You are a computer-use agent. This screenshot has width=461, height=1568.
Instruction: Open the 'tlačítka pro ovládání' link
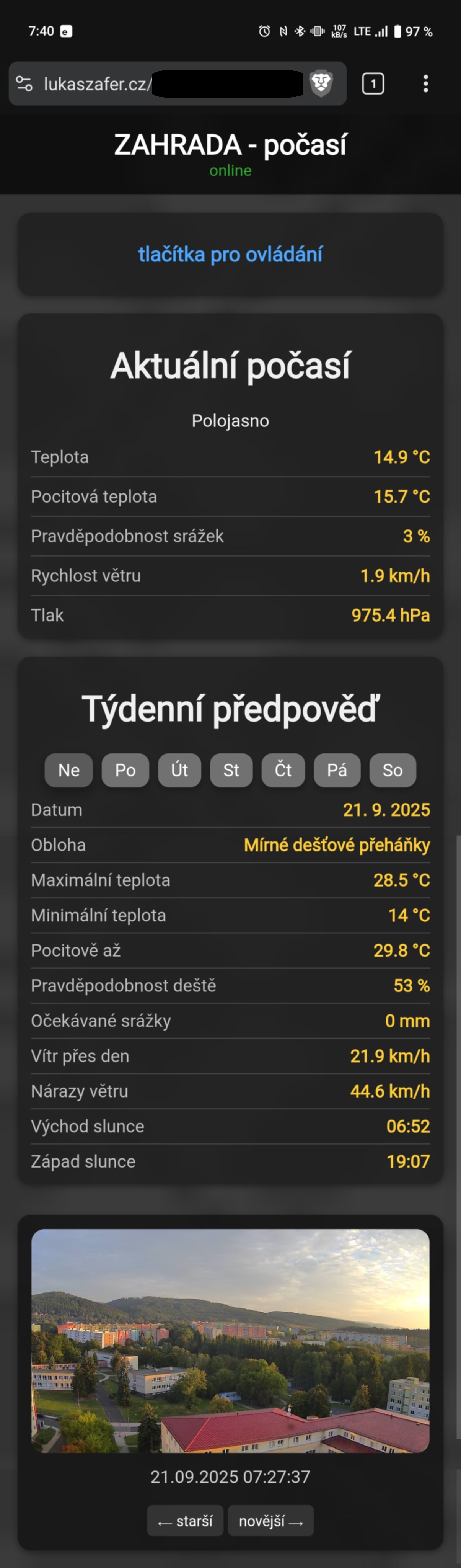[230, 255]
